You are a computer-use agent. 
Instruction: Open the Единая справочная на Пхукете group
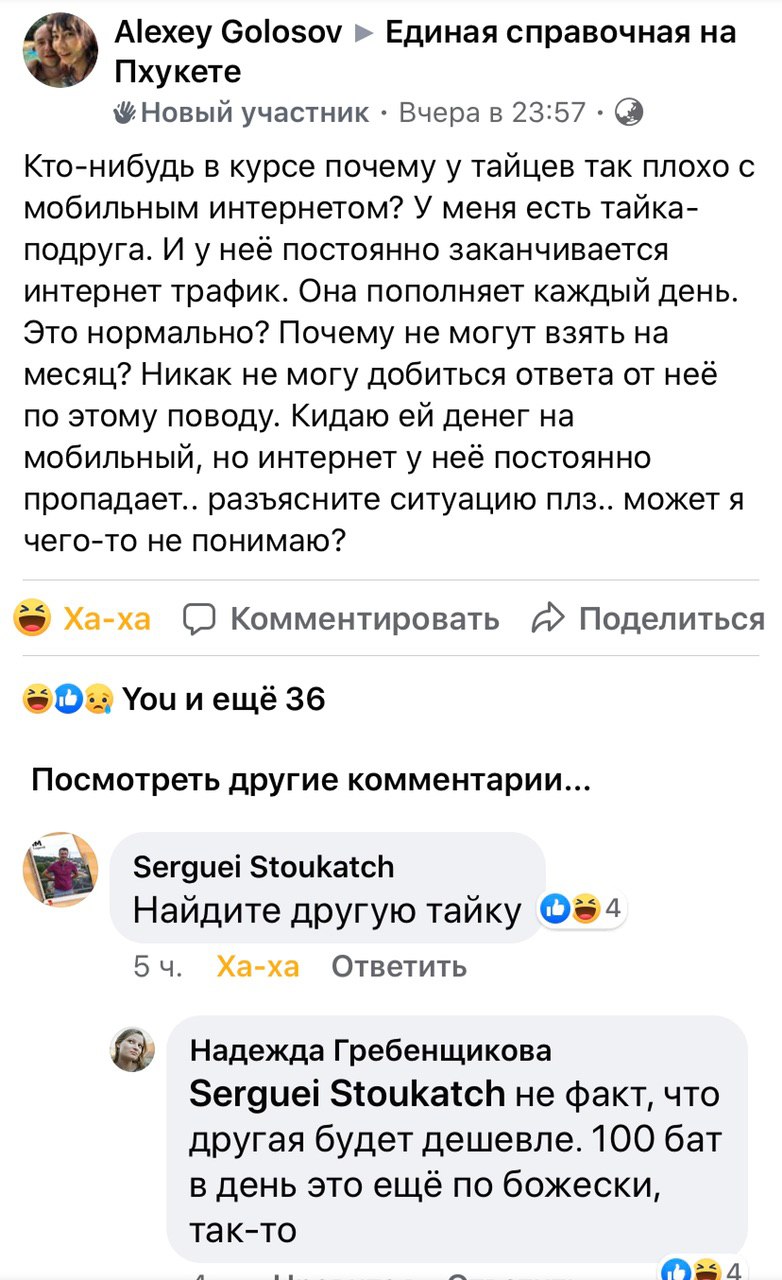tap(560, 33)
